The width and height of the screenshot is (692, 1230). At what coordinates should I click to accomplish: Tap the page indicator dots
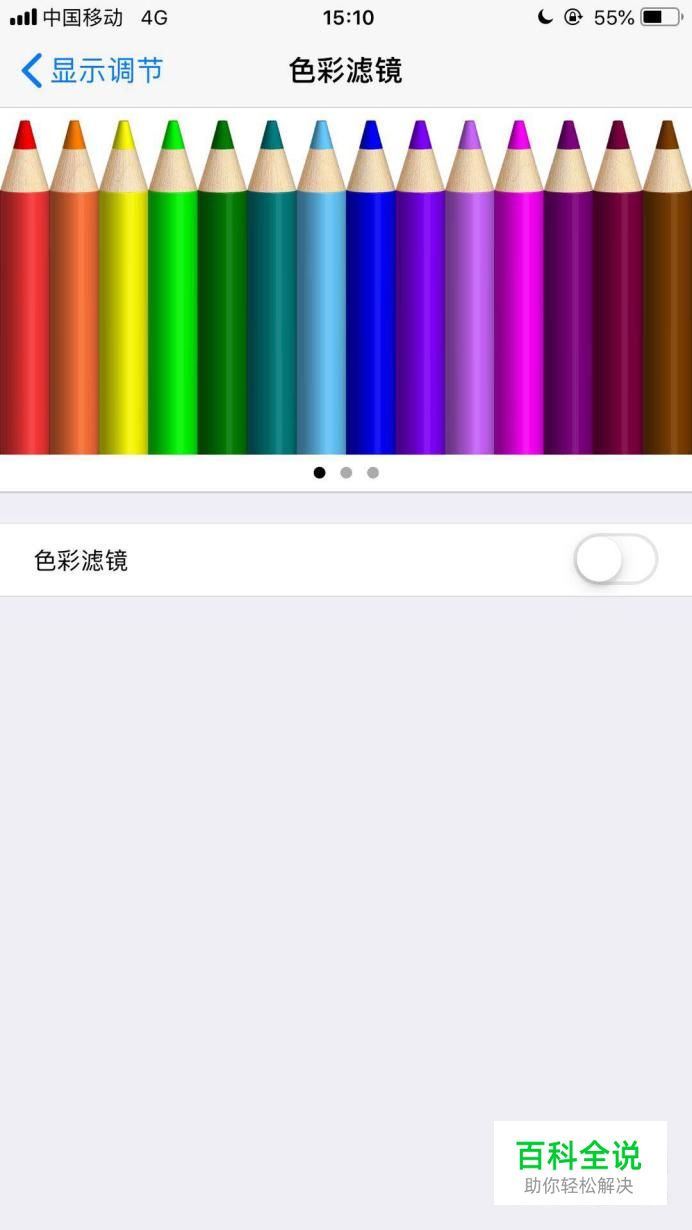pyautogui.click(x=346, y=473)
